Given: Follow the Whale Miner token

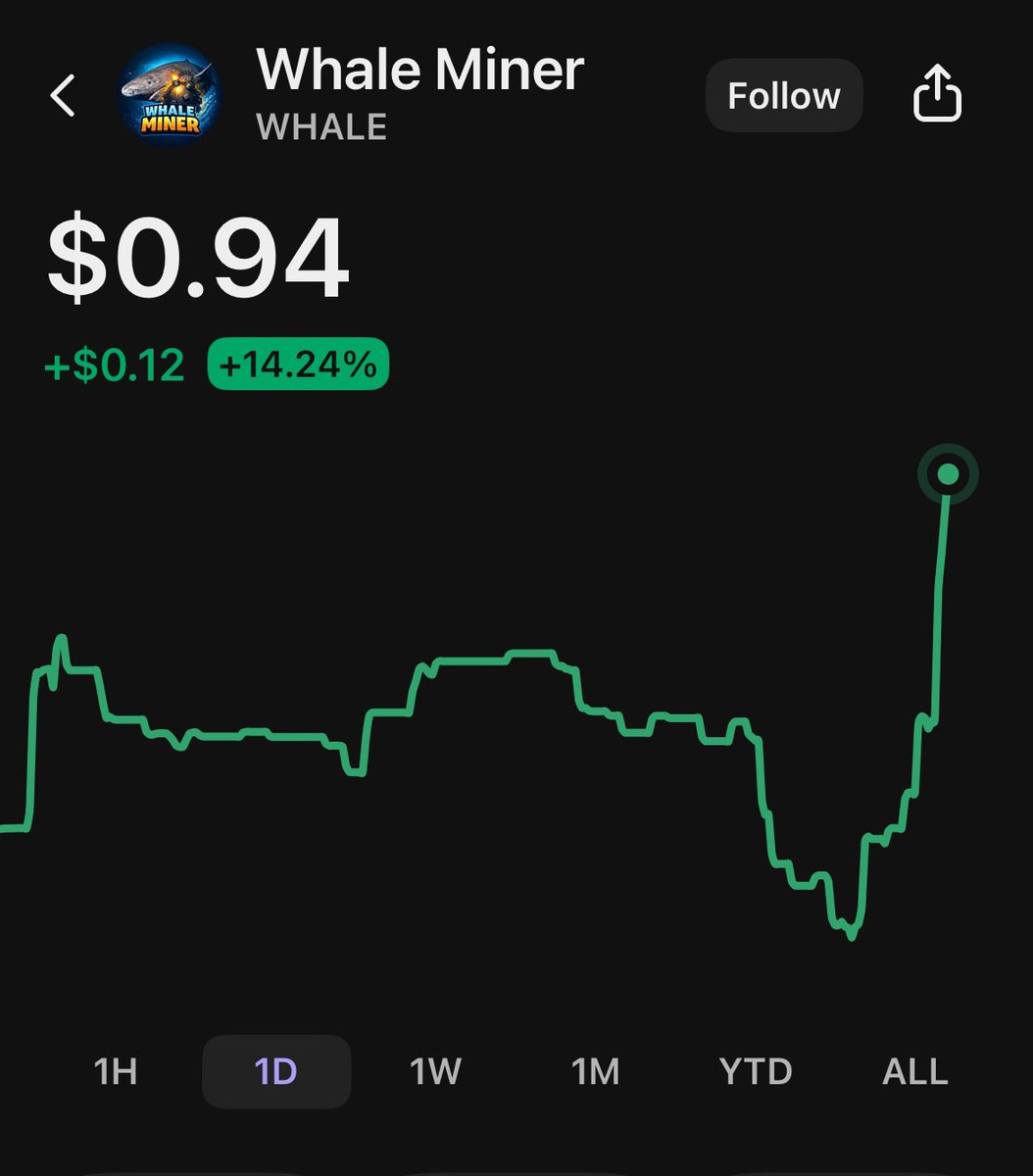Looking at the screenshot, I should coord(783,96).
